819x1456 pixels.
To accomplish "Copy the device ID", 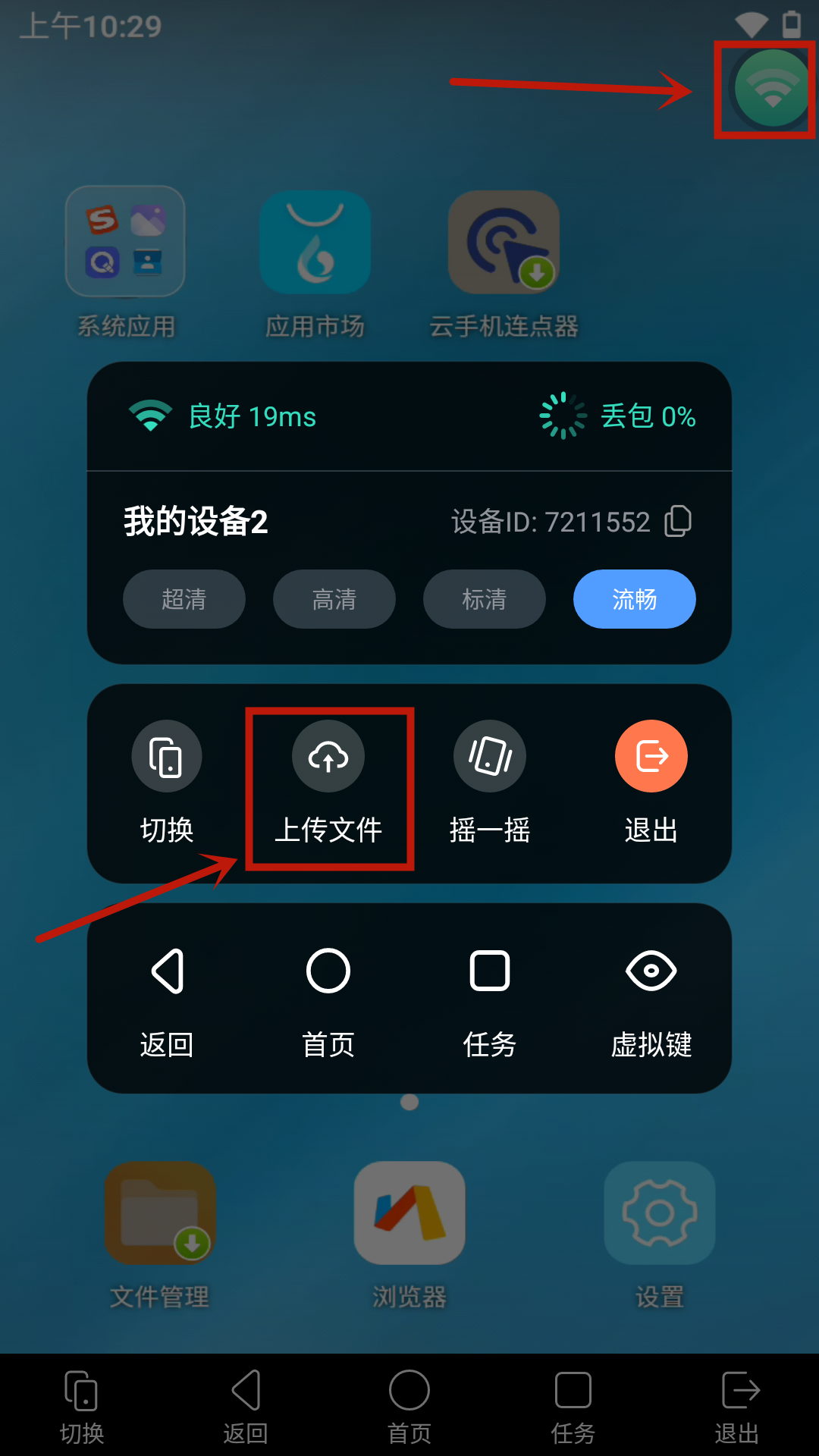I will point(677,522).
